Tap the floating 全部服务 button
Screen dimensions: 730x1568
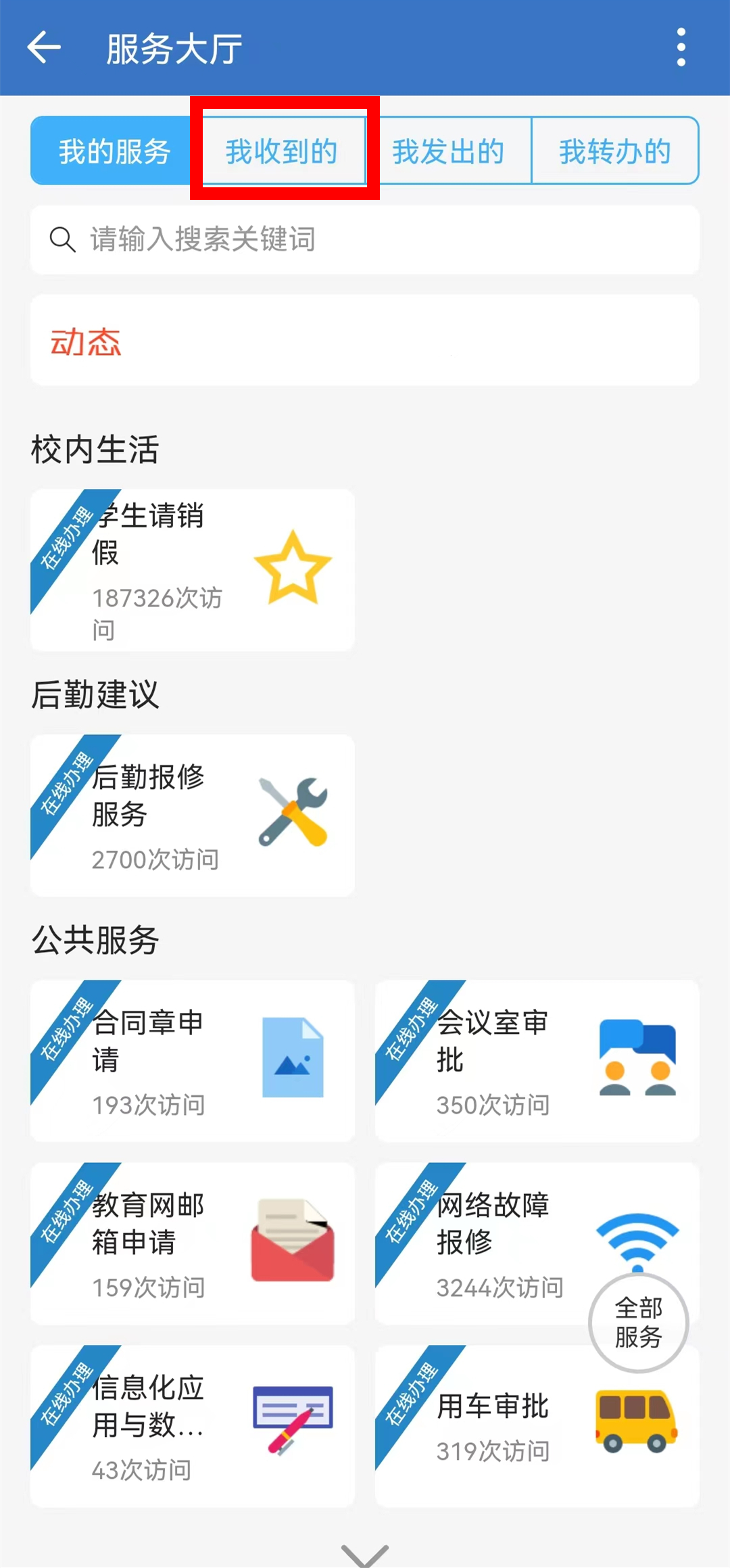639,1323
